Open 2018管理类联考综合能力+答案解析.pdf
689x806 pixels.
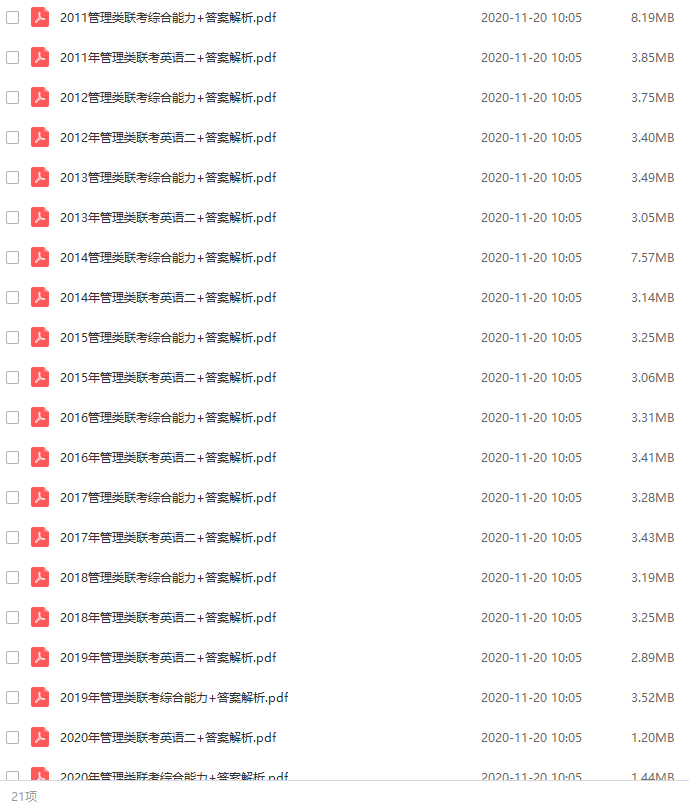tap(167, 578)
